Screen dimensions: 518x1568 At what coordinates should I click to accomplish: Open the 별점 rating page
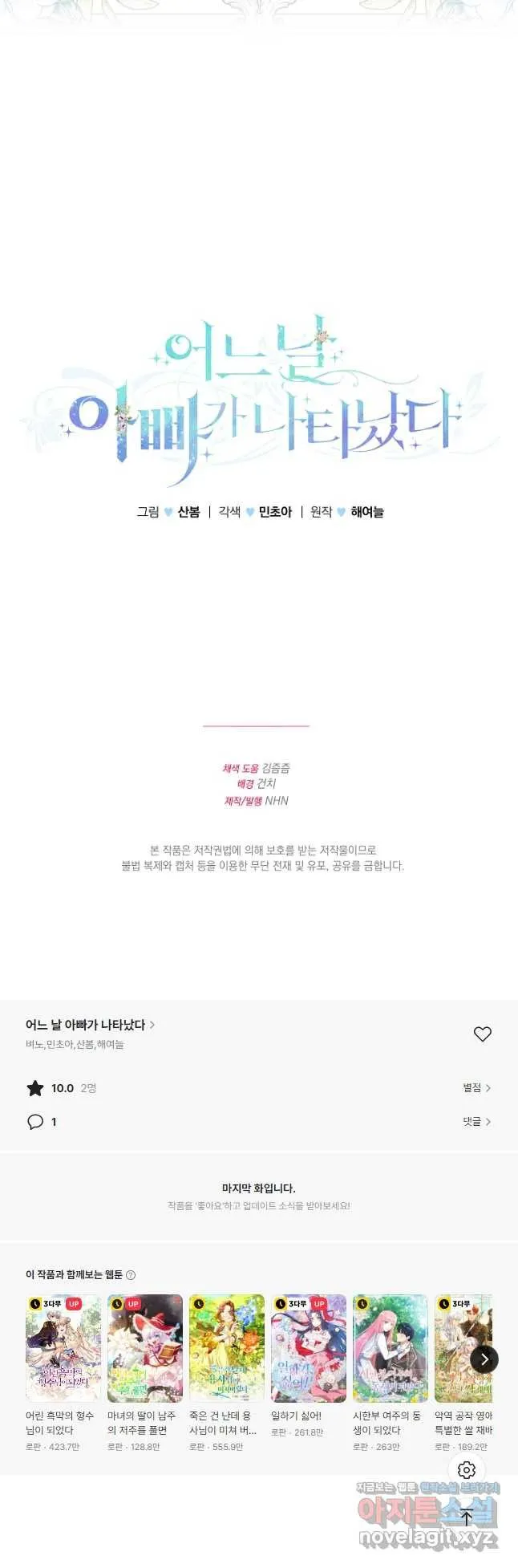coord(476,1087)
